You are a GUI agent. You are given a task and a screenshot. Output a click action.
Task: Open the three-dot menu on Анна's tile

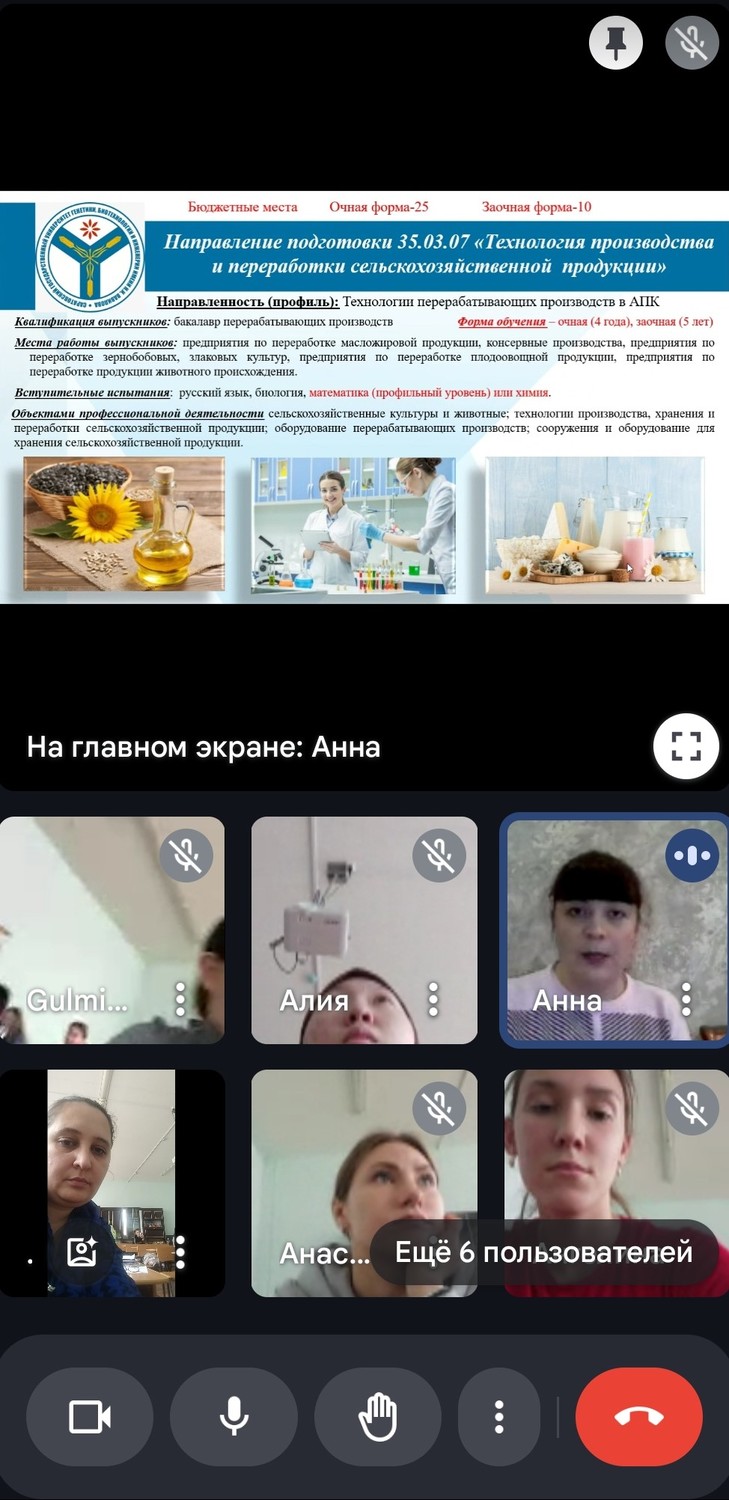click(x=686, y=999)
